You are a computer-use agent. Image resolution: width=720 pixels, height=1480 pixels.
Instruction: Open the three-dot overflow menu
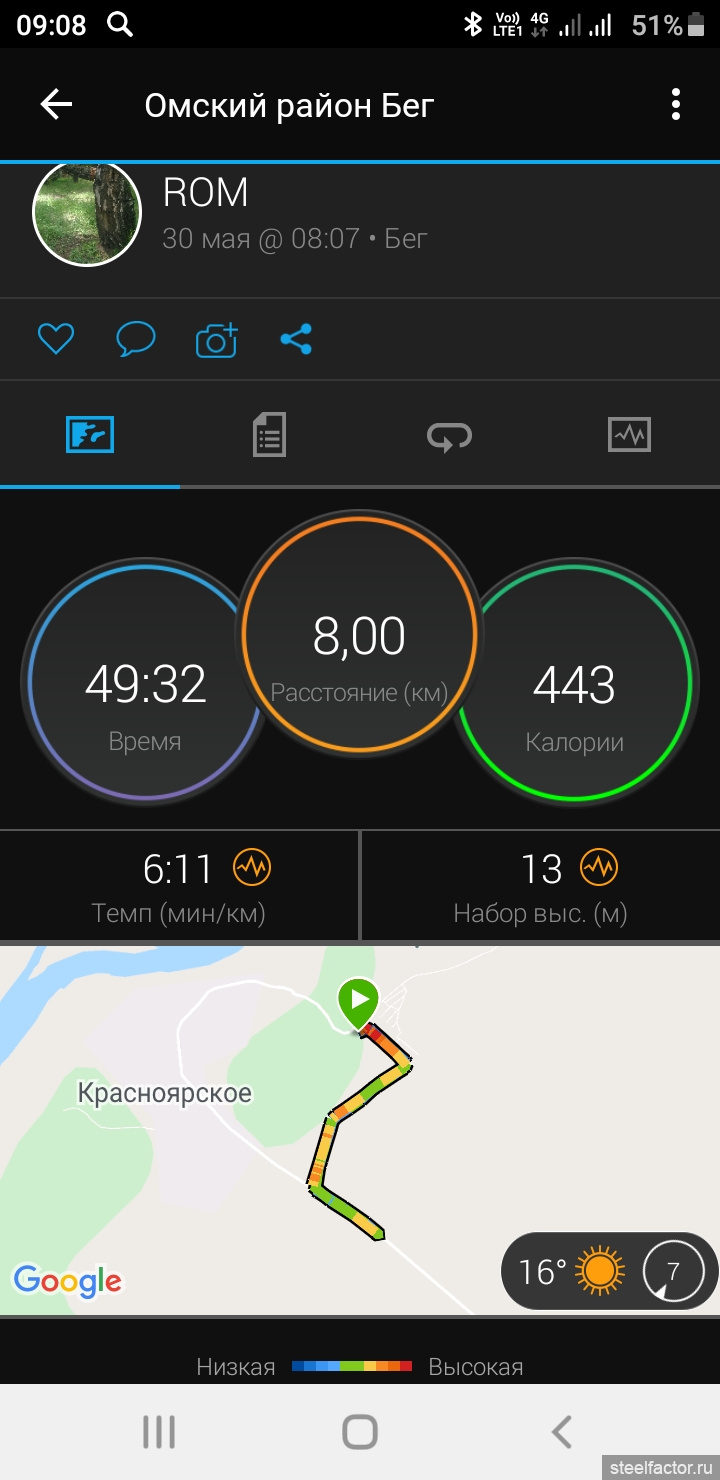[x=676, y=104]
